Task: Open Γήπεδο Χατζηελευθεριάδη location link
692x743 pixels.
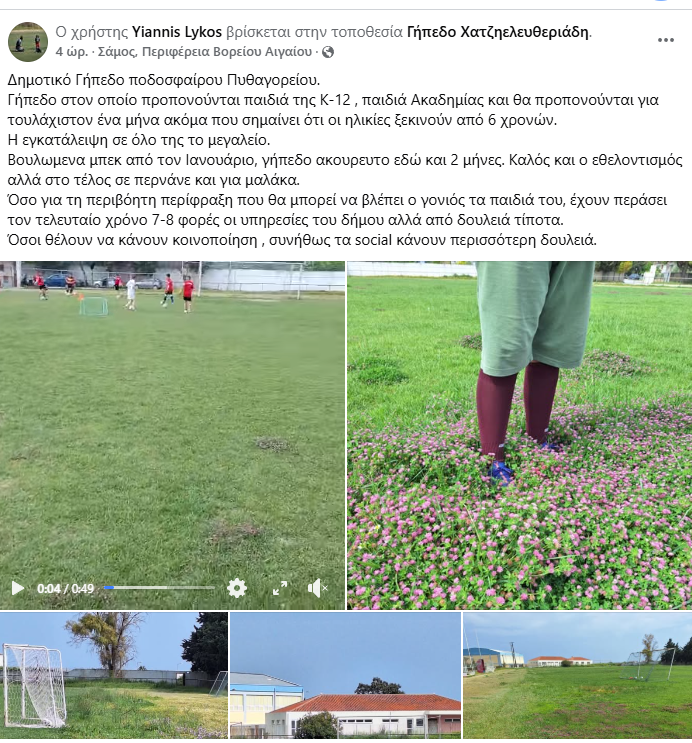Action: [x=499, y=32]
